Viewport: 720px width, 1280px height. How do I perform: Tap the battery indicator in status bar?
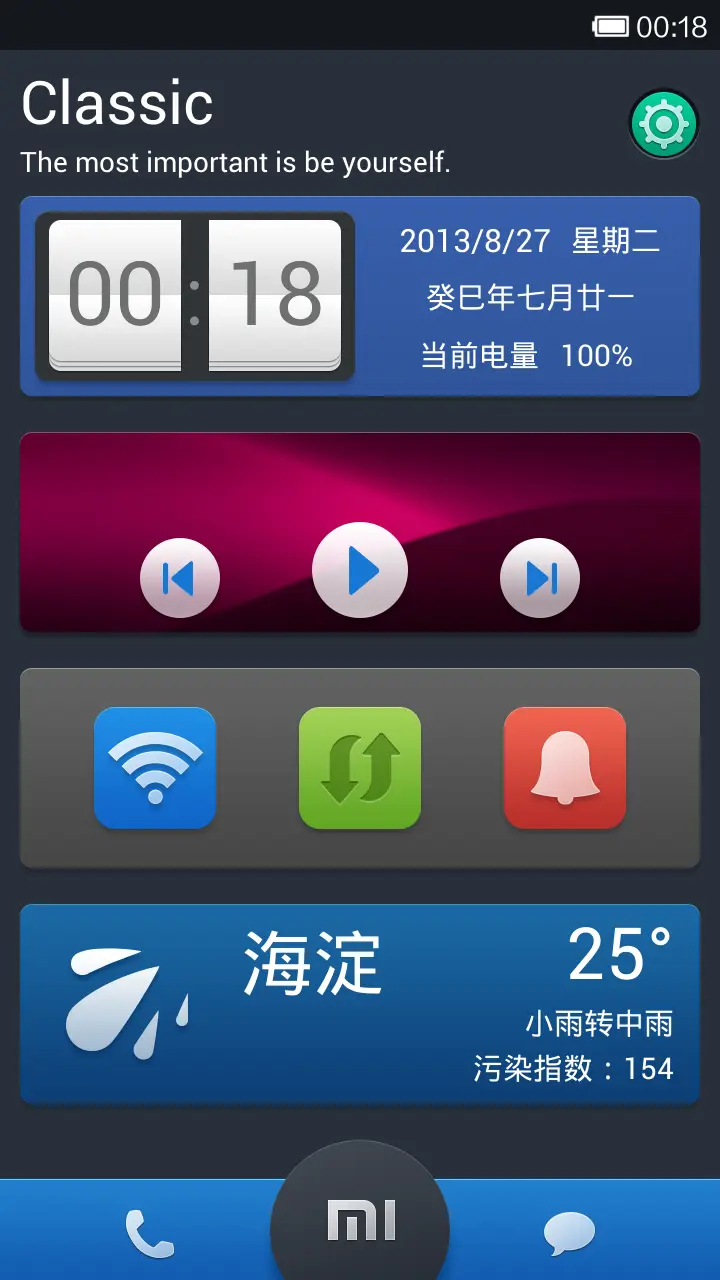pos(612,27)
